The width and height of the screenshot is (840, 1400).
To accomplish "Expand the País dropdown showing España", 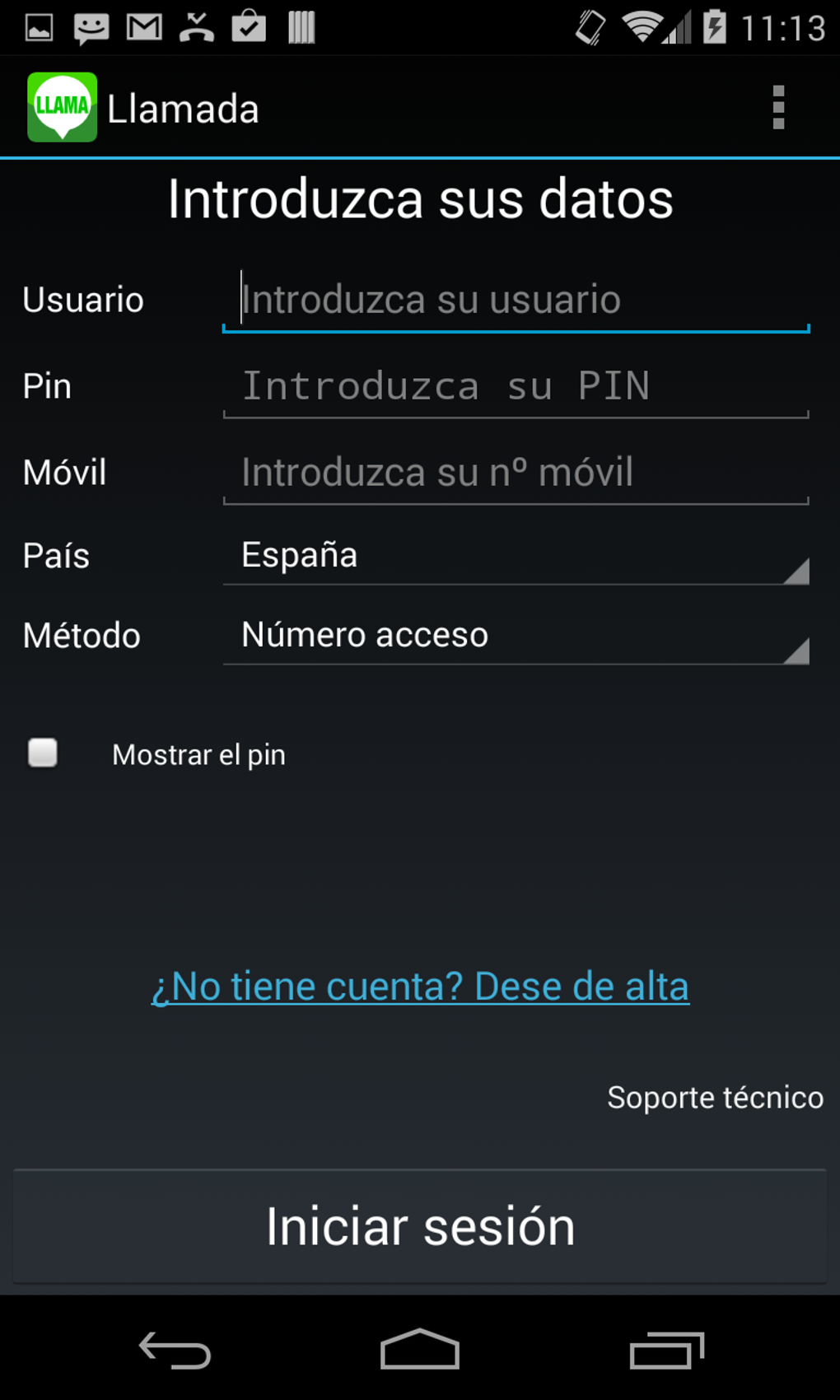I will pyautogui.click(x=516, y=556).
